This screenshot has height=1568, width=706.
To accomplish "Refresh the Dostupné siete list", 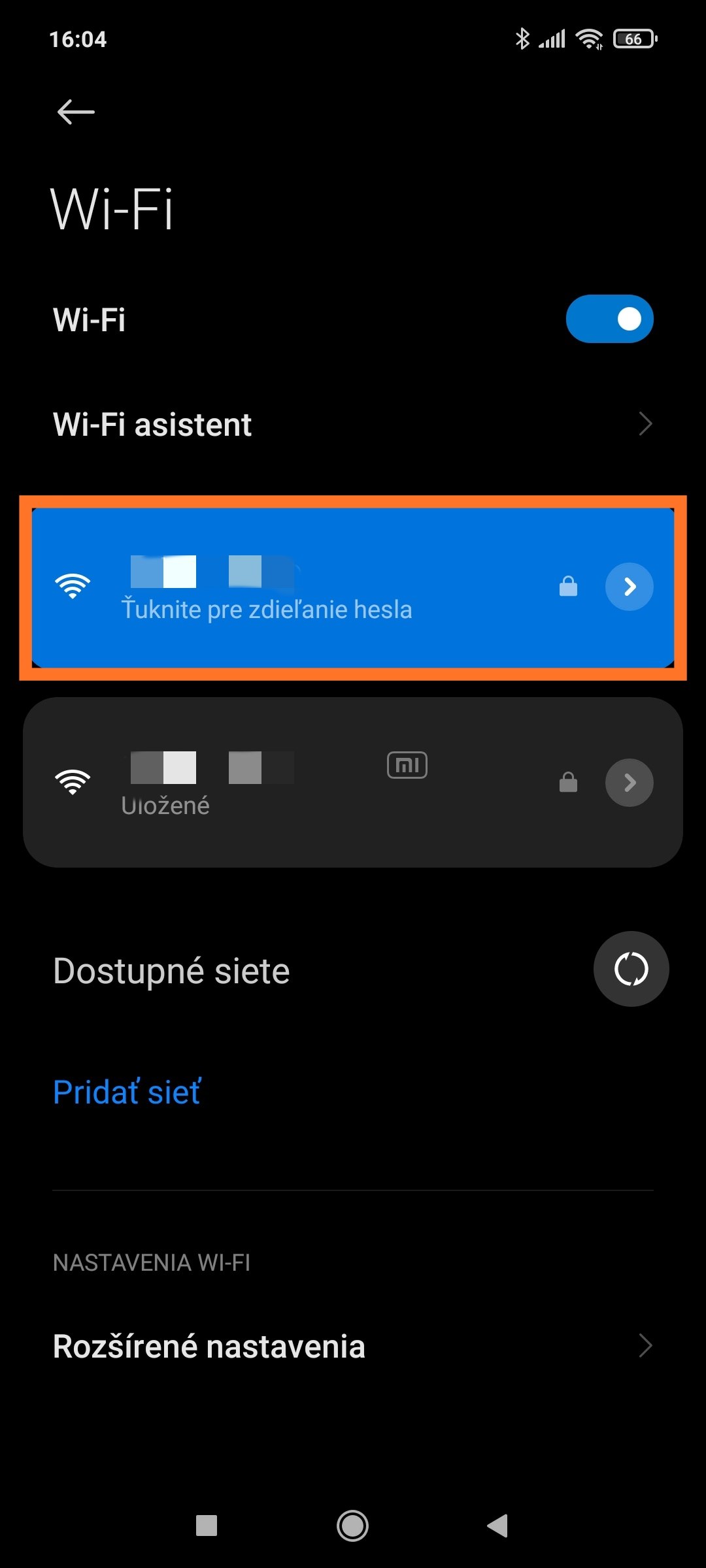I will click(631, 969).
